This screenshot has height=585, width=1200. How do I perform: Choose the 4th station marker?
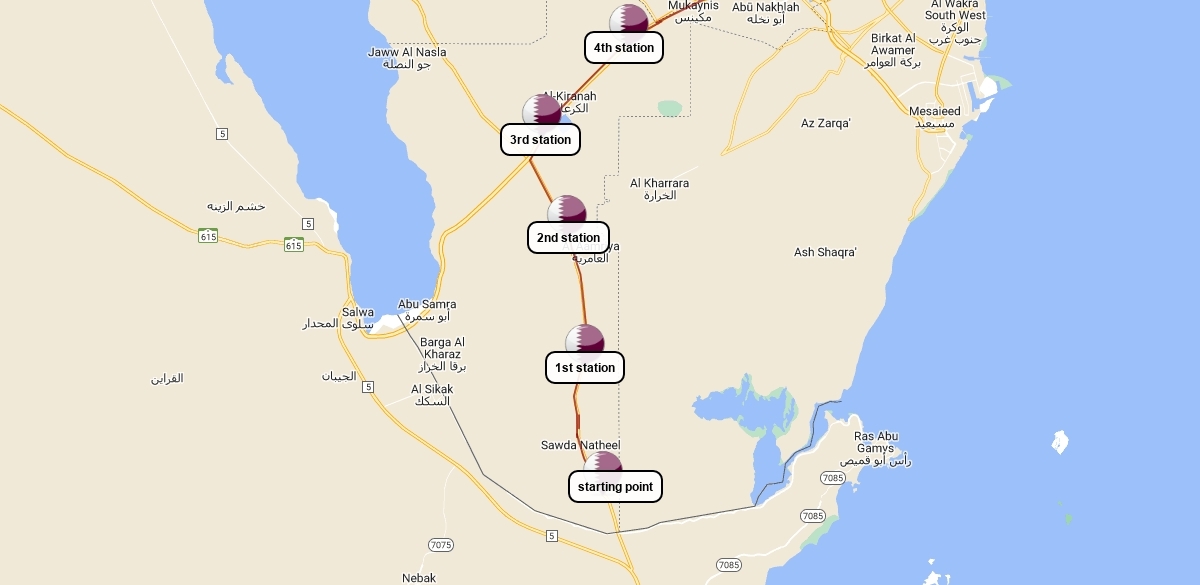pos(629,19)
